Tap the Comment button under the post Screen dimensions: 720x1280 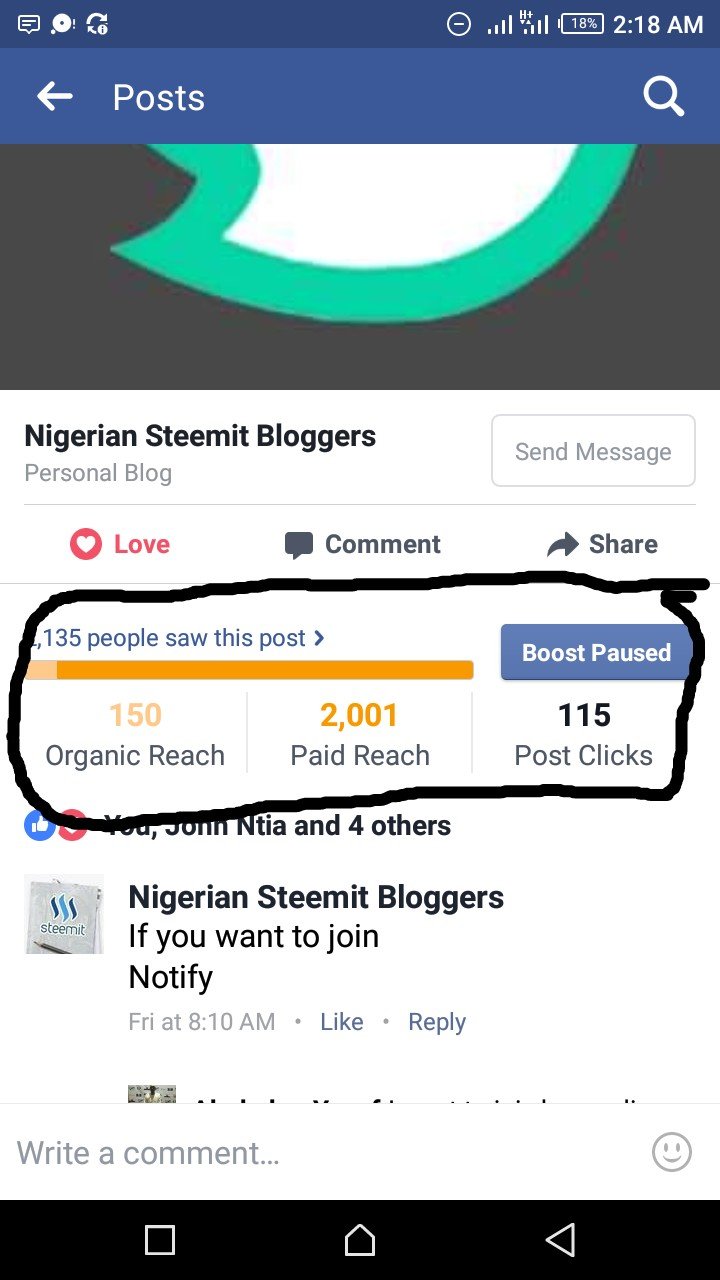[363, 544]
